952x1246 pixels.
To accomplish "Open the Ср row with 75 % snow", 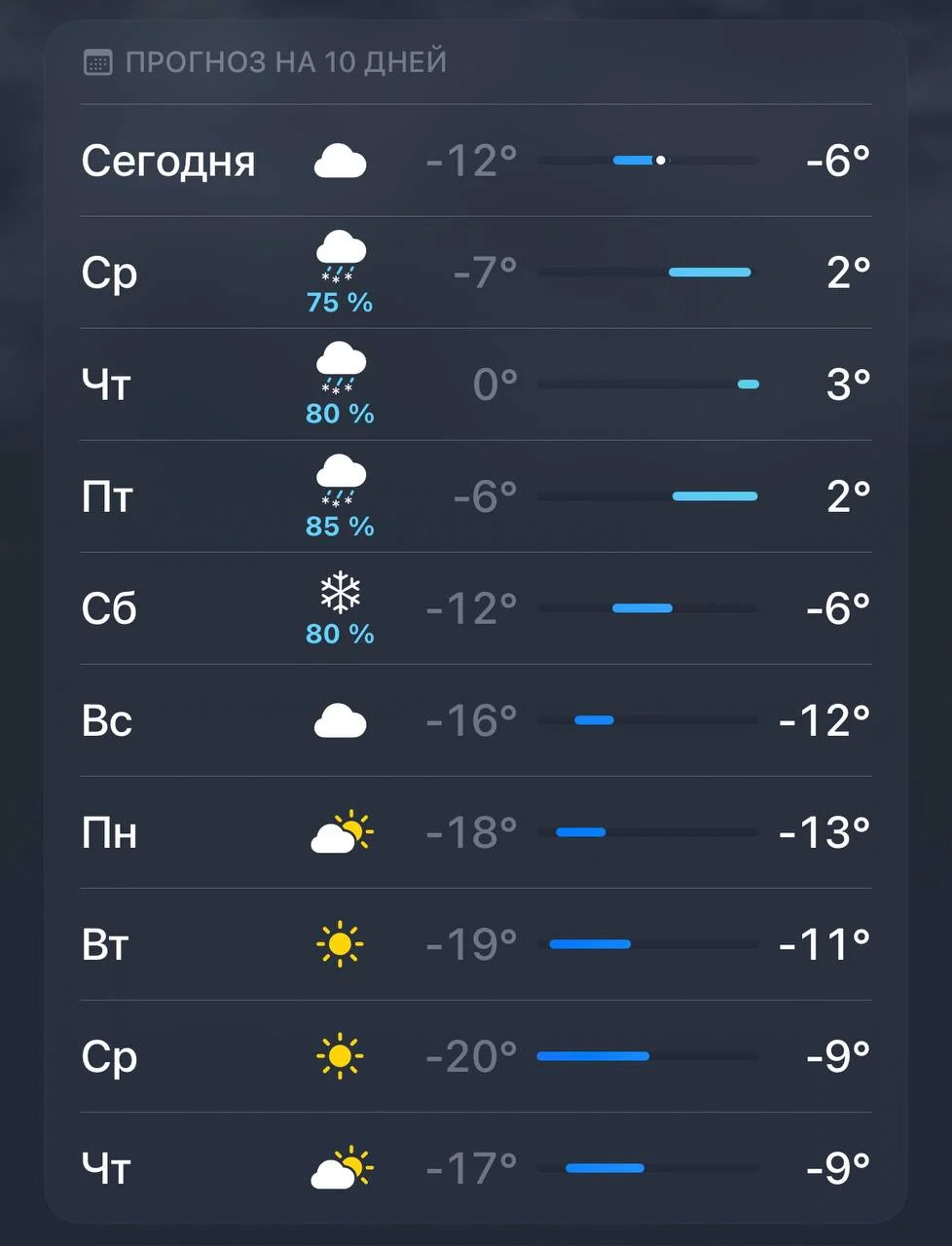I will pyautogui.click(x=475, y=273).
